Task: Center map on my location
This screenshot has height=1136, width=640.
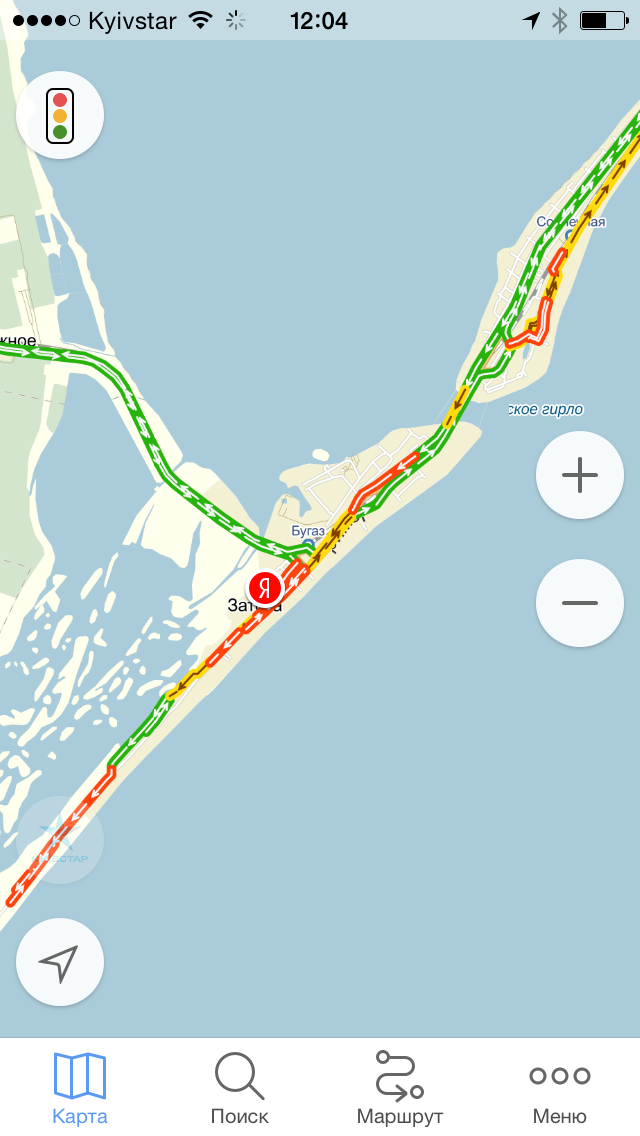Action: click(x=60, y=962)
